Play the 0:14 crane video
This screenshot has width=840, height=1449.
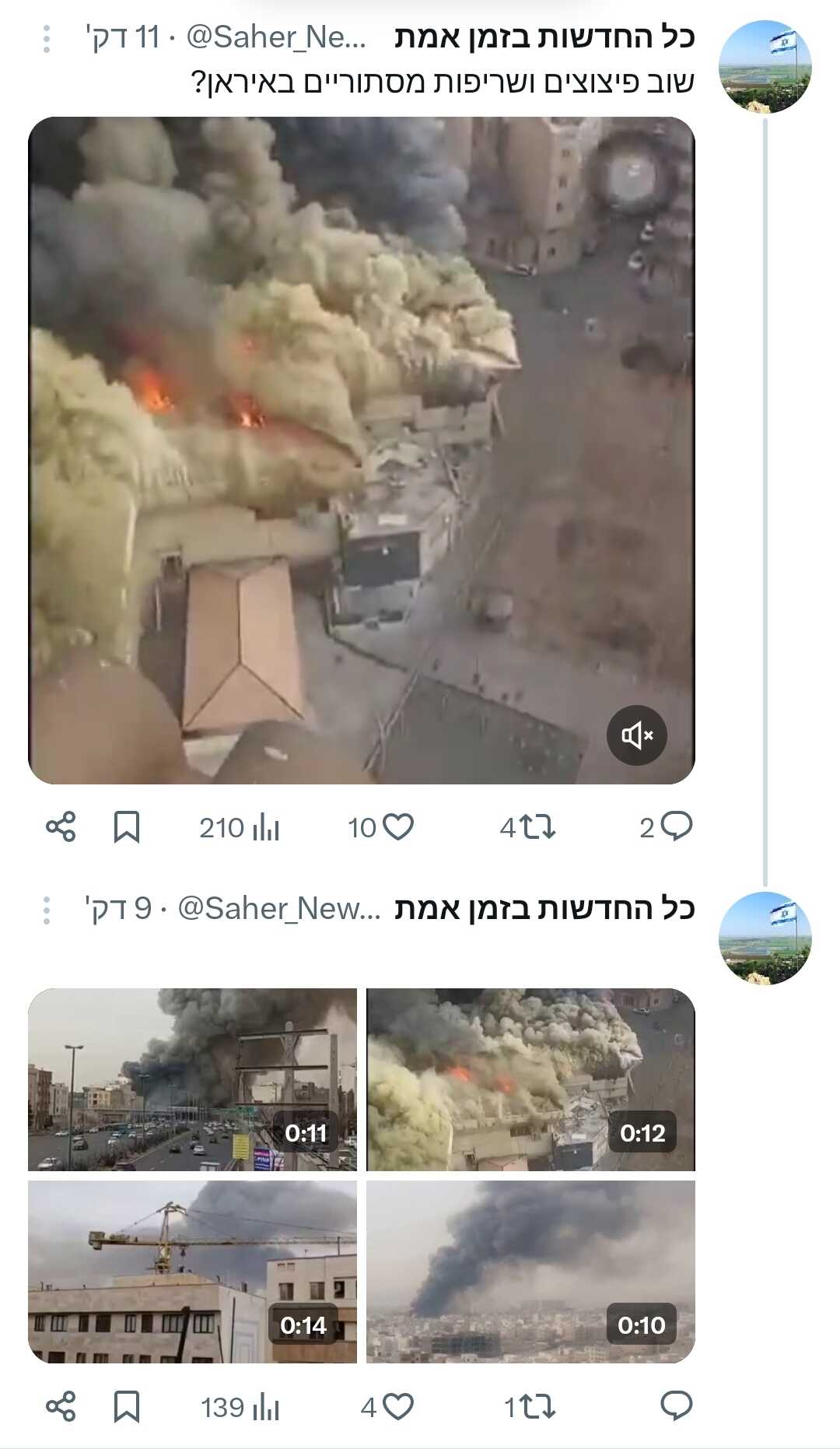click(192, 1272)
